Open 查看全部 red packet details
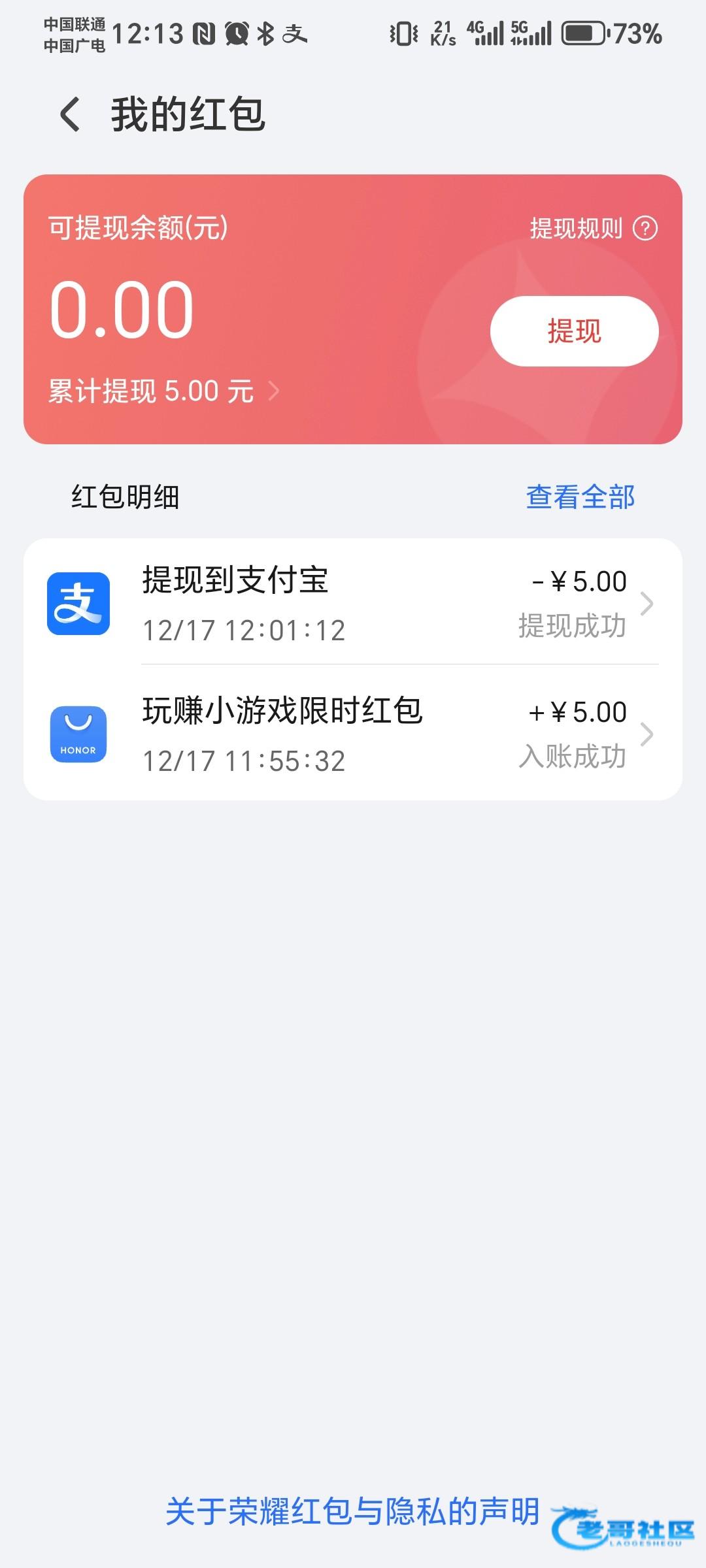The width and height of the screenshot is (706, 1568). (580, 497)
